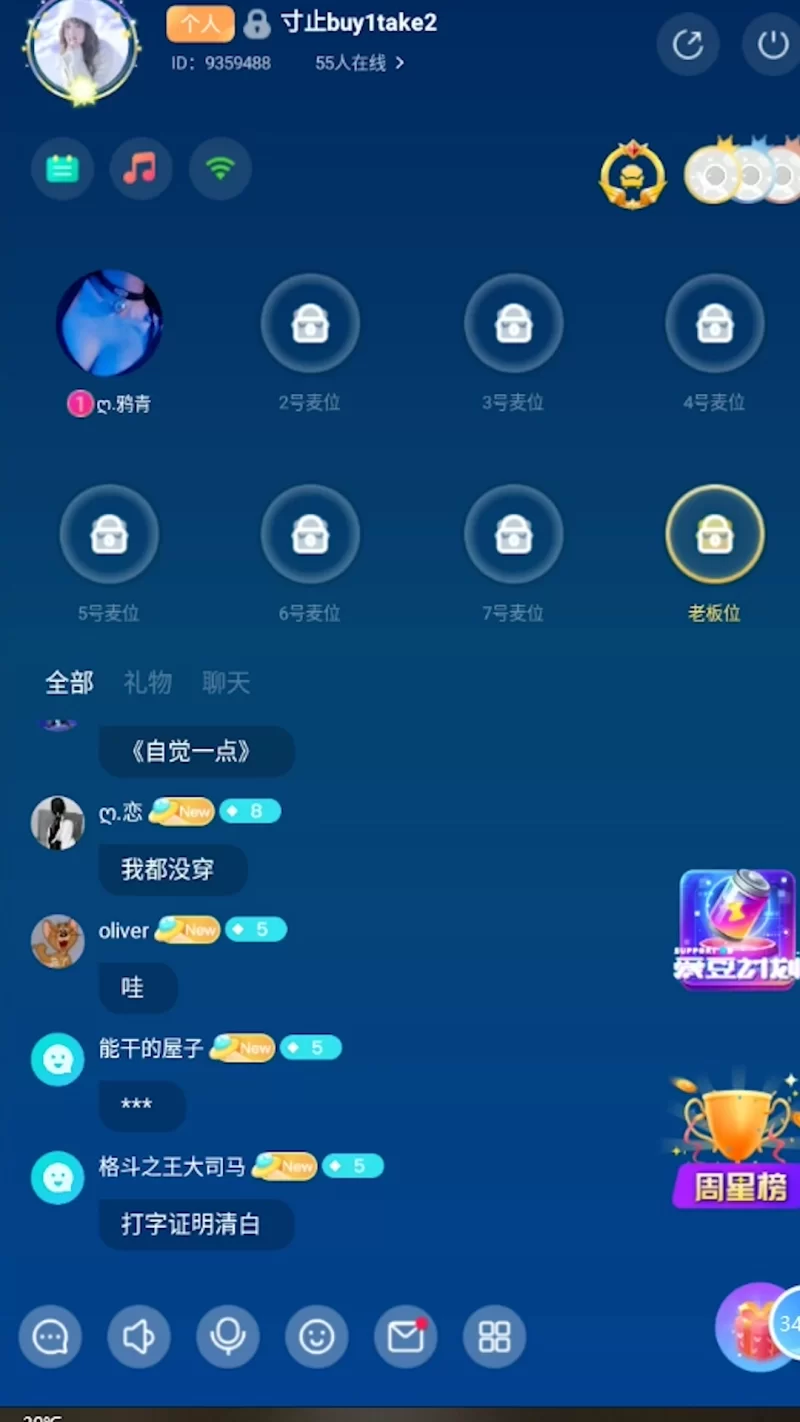Open the green calendar notice icon
This screenshot has height=1422, width=800.
click(62, 168)
